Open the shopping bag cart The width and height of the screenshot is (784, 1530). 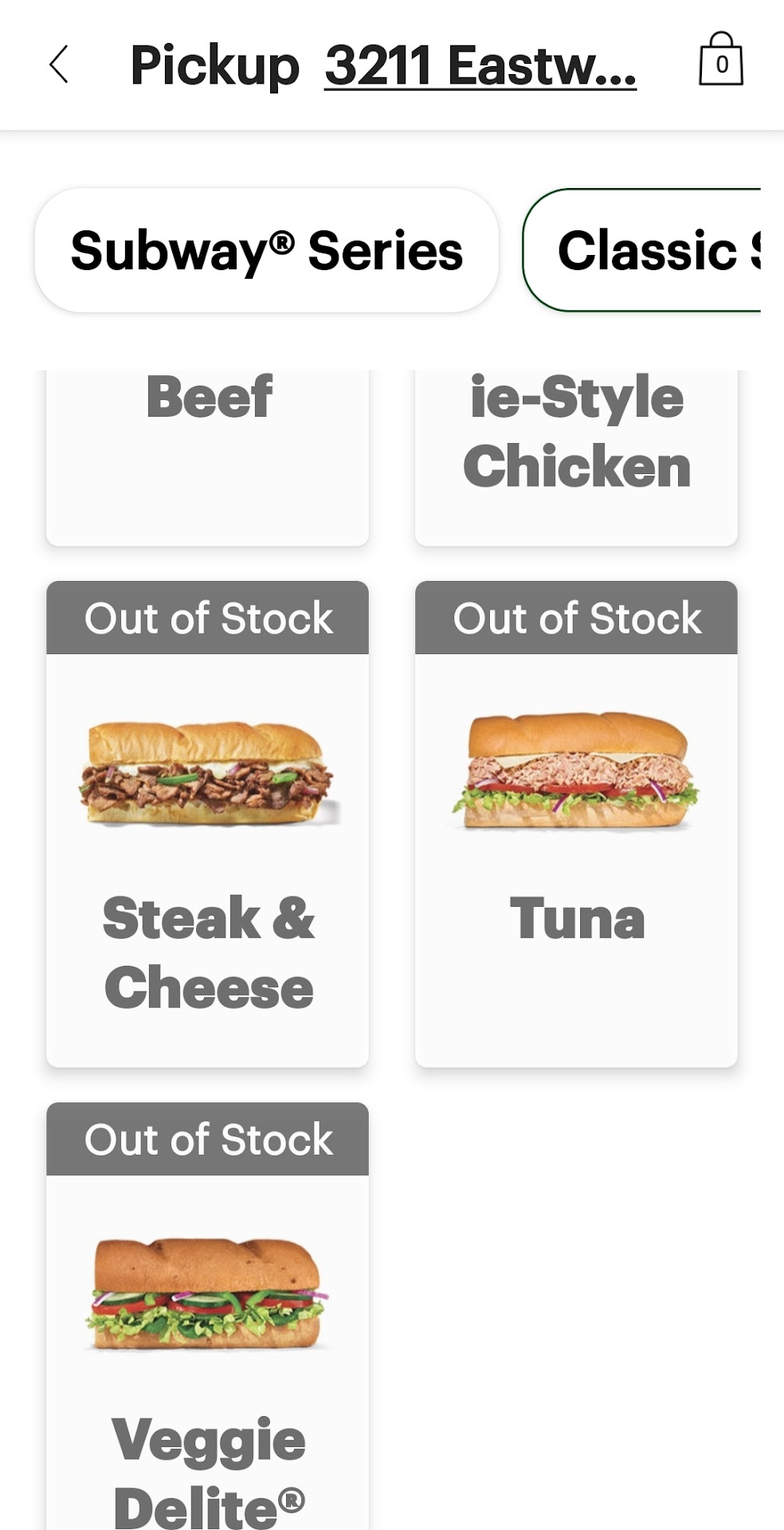[x=721, y=60]
